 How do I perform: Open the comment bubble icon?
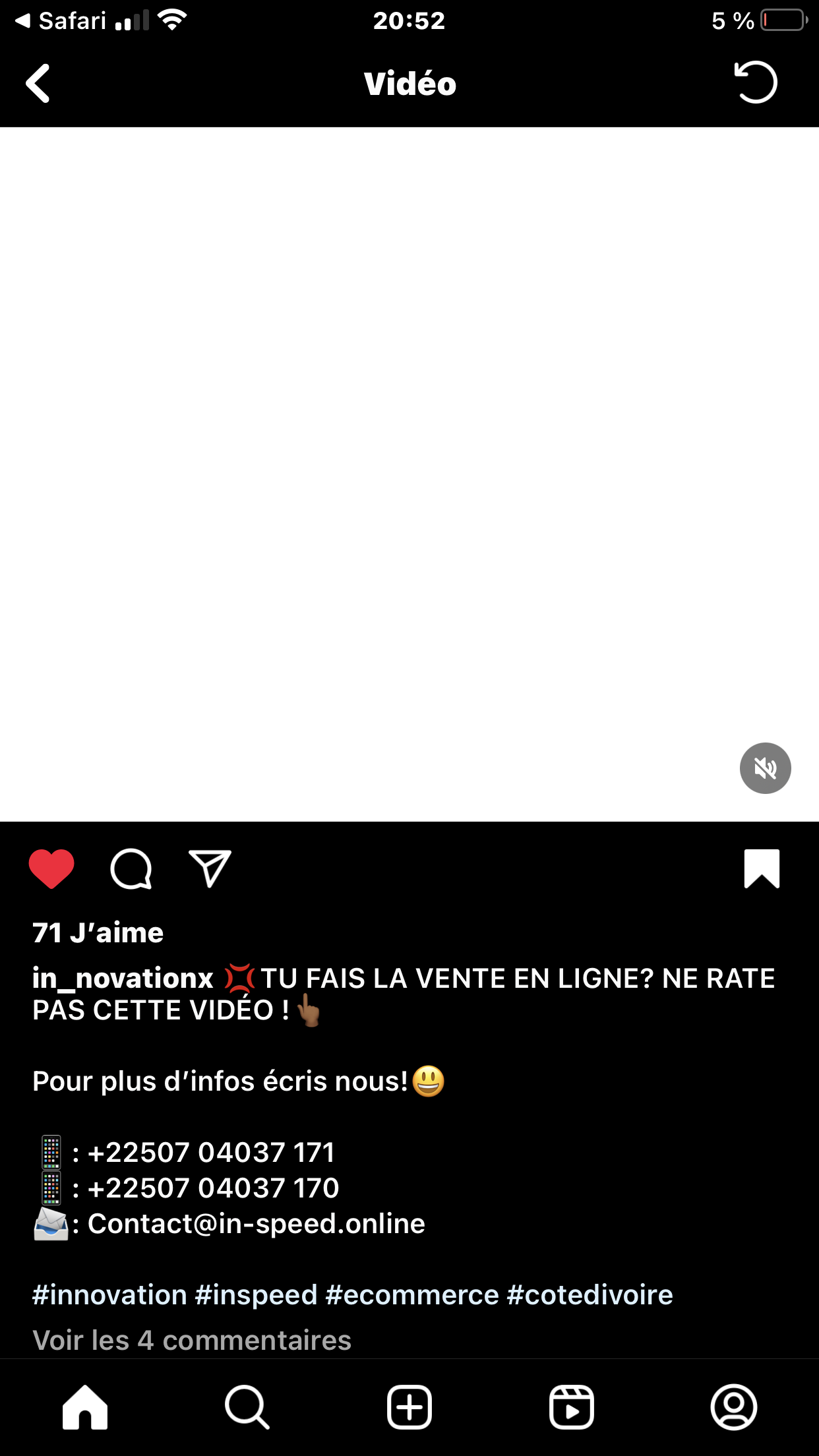[131, 868]
